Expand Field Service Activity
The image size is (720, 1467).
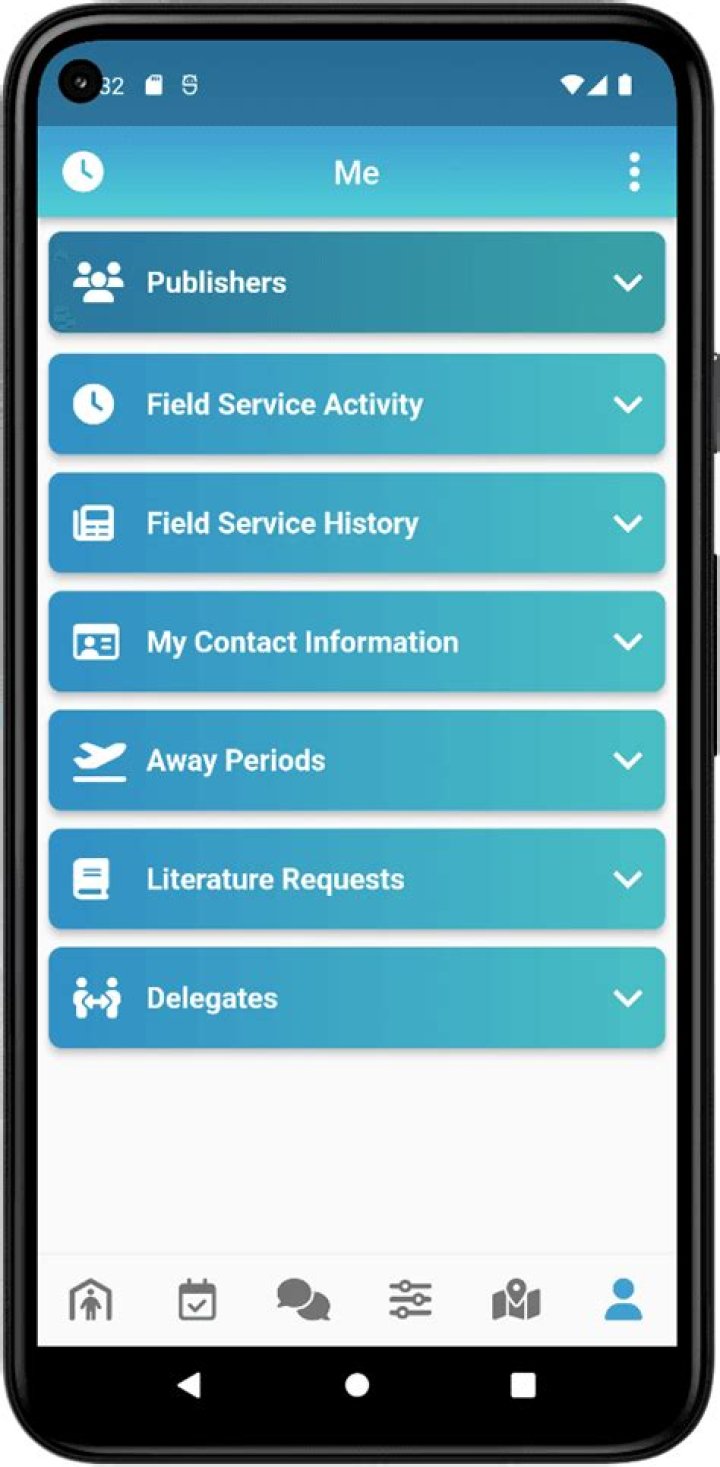(x=357, y=404)
